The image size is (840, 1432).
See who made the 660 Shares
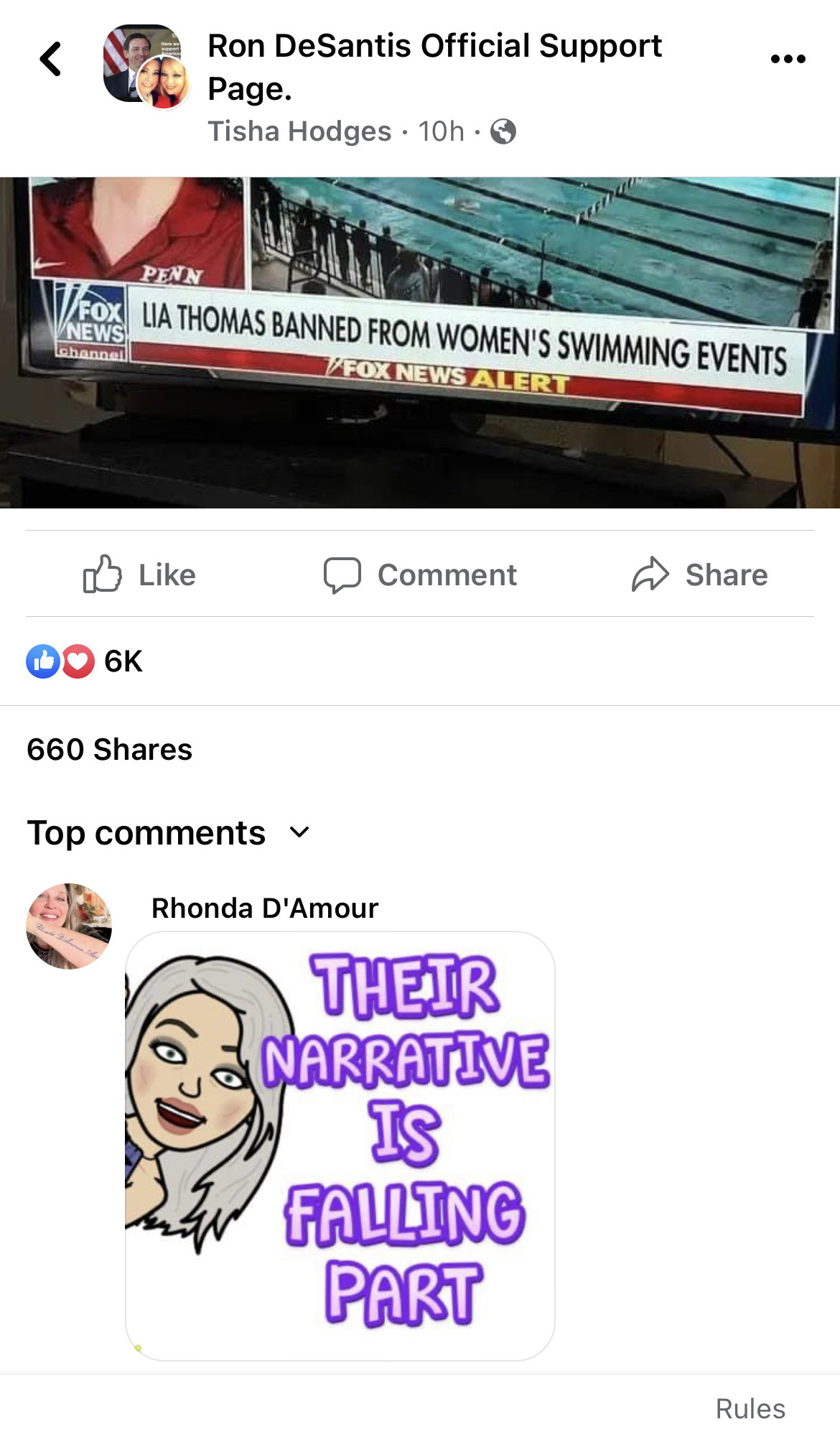tap(110, 749)
